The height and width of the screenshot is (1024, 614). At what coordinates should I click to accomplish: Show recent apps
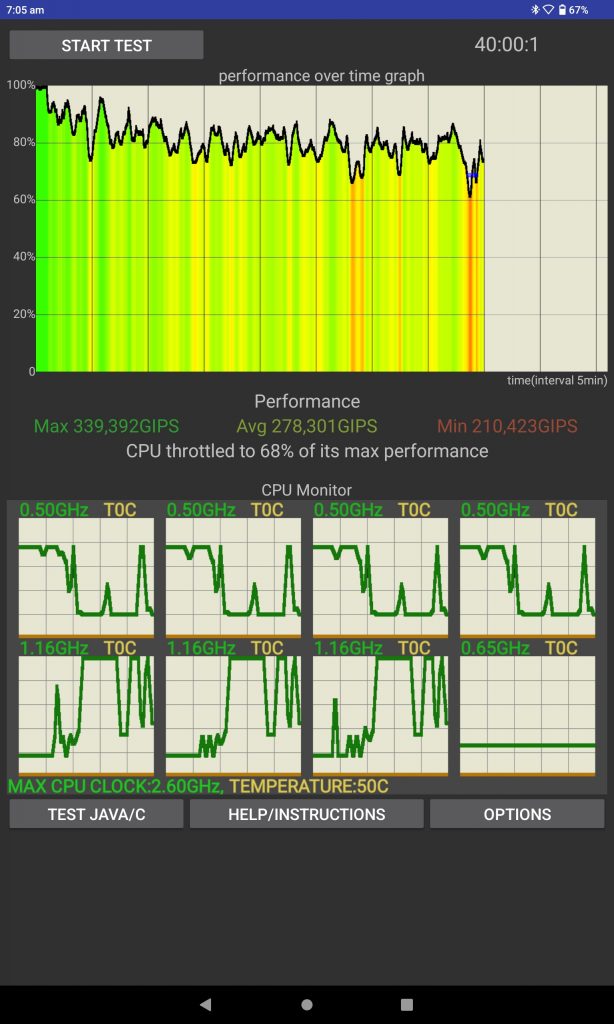[x=407, y=1004]
